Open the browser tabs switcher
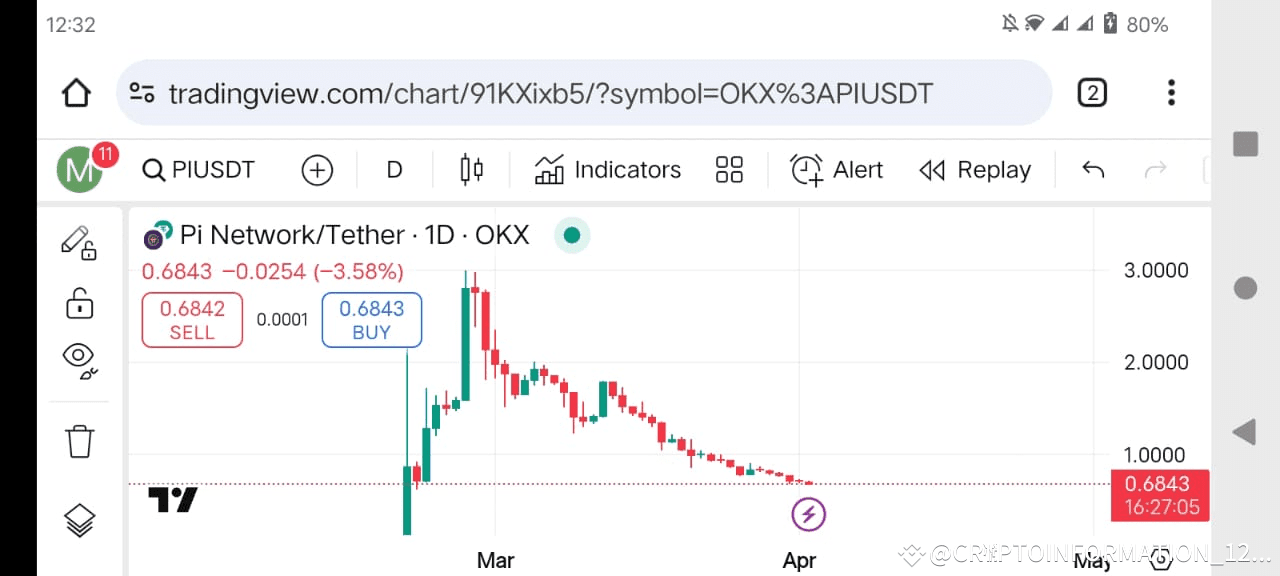 [1091, 93]
